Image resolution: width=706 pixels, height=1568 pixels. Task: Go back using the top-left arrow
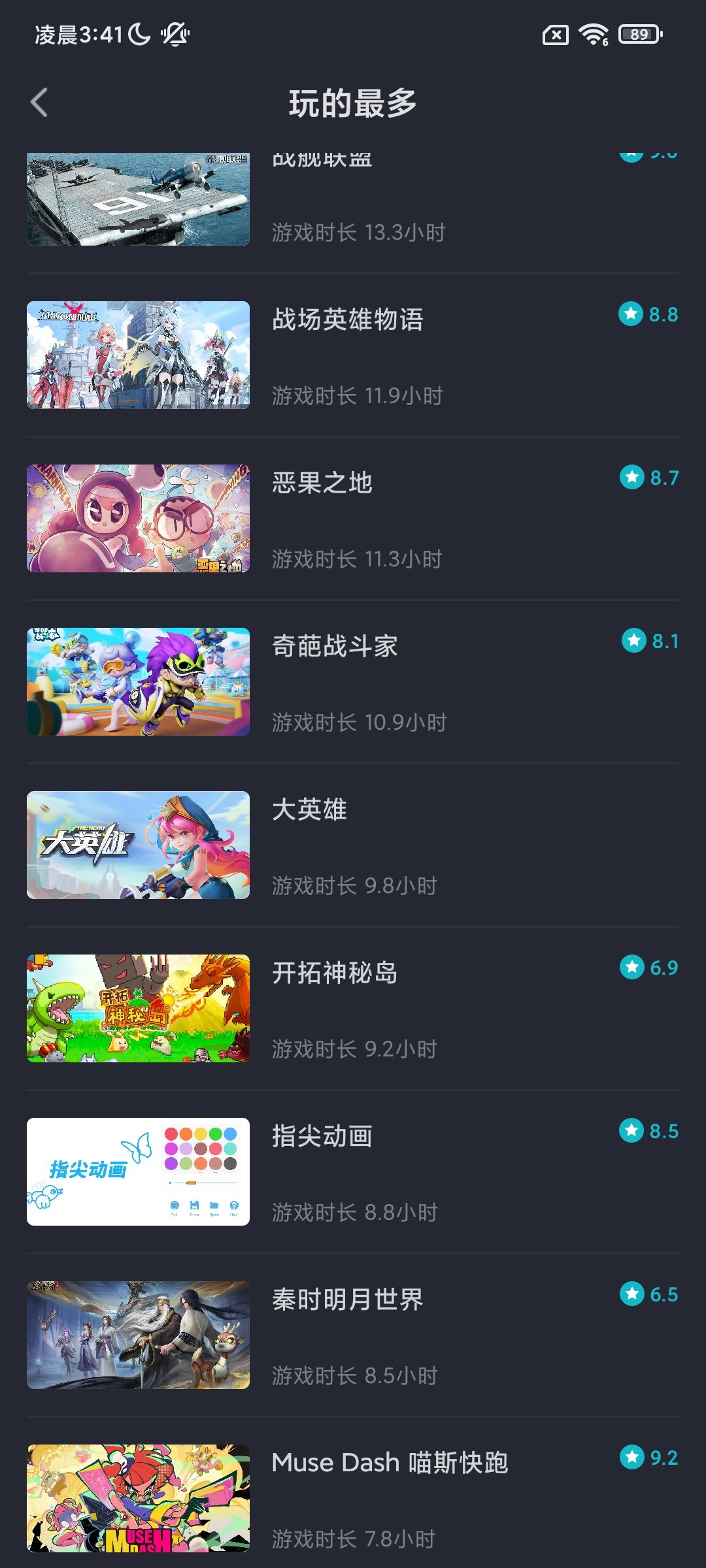click(39, 103)
